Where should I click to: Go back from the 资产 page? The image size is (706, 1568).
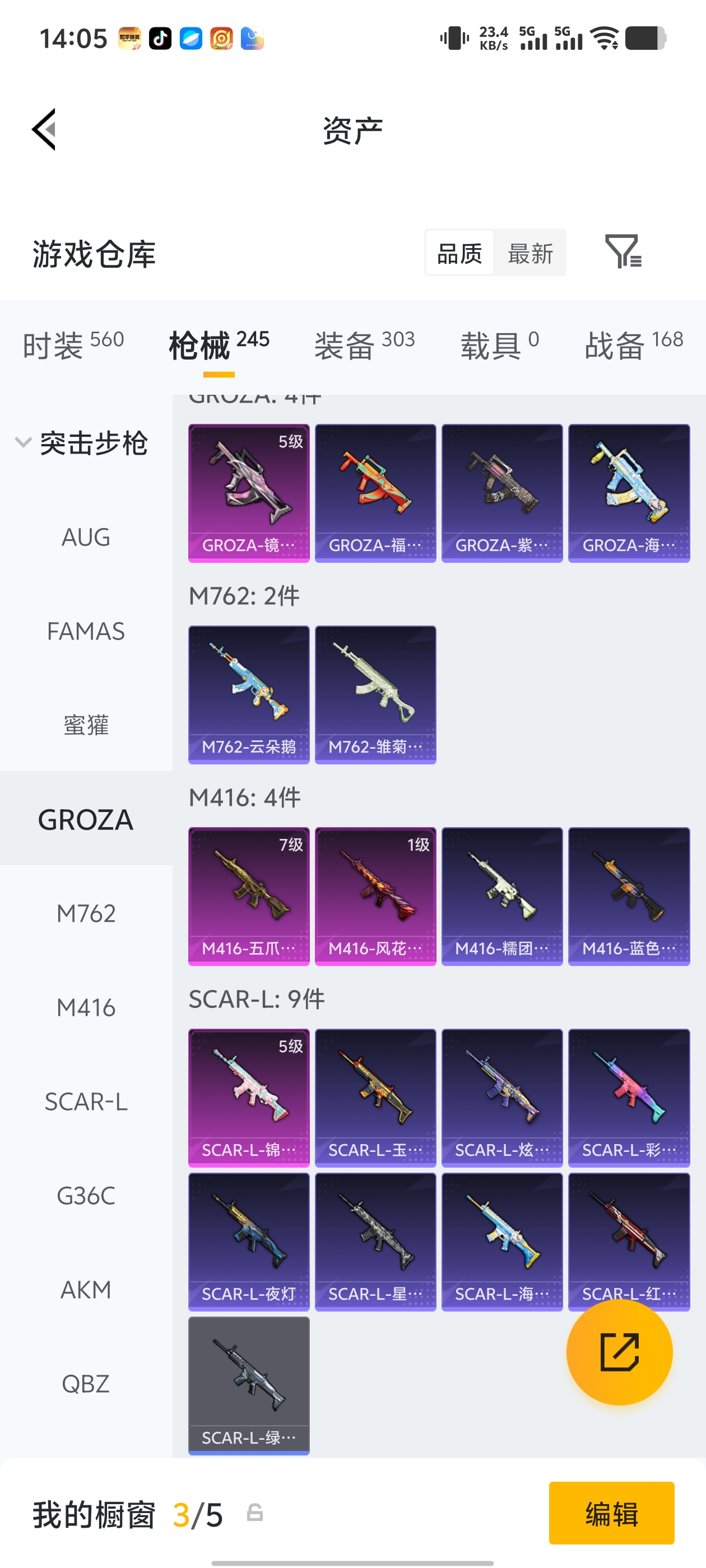[x=44, y=129]
